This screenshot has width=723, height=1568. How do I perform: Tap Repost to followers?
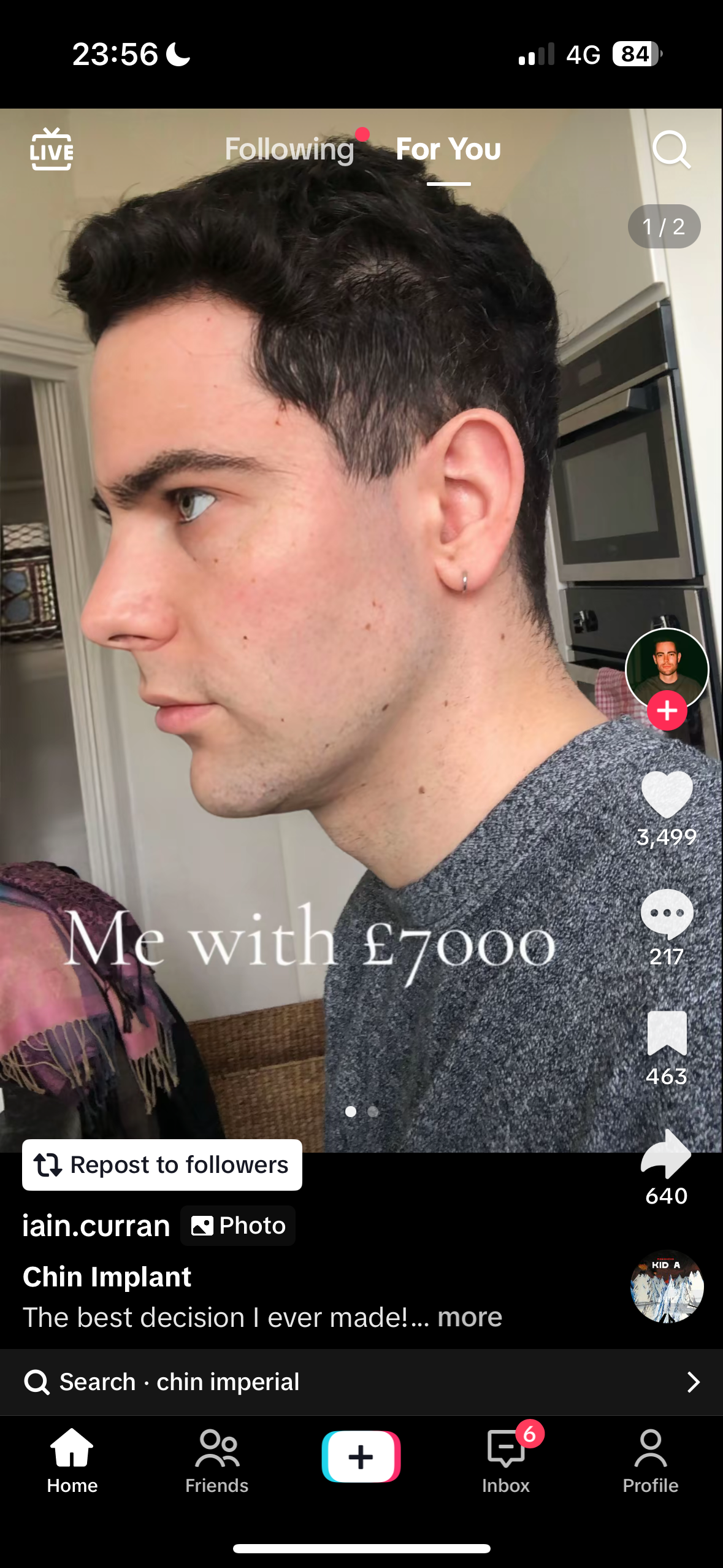tap(162, 1164)
